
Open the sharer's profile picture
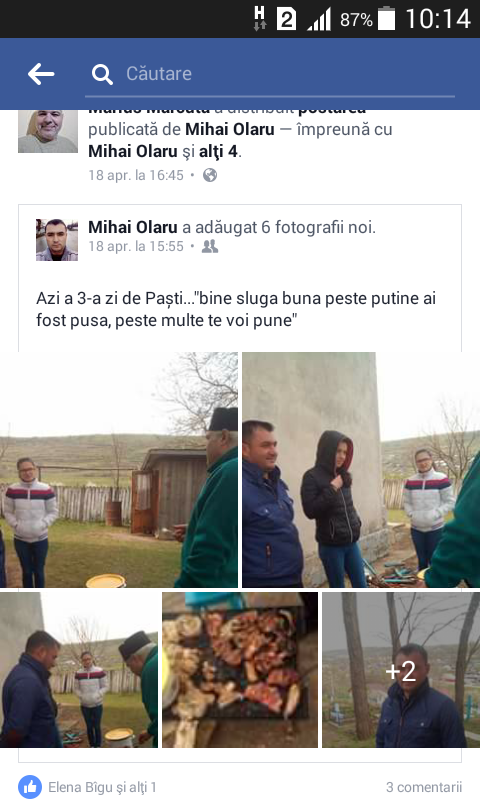click(x=48, y=131)
